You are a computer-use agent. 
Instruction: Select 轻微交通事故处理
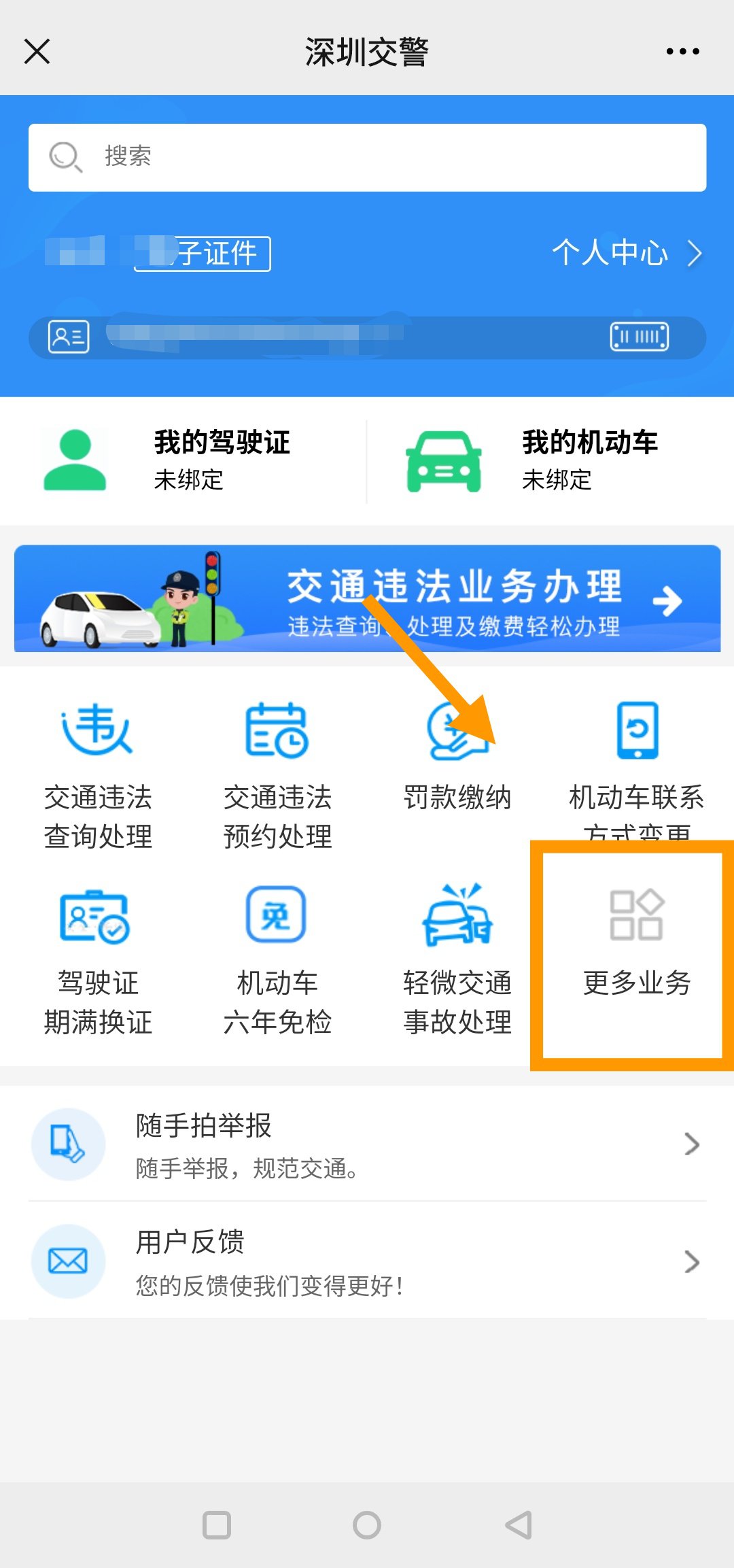click(x=457, y=959)
